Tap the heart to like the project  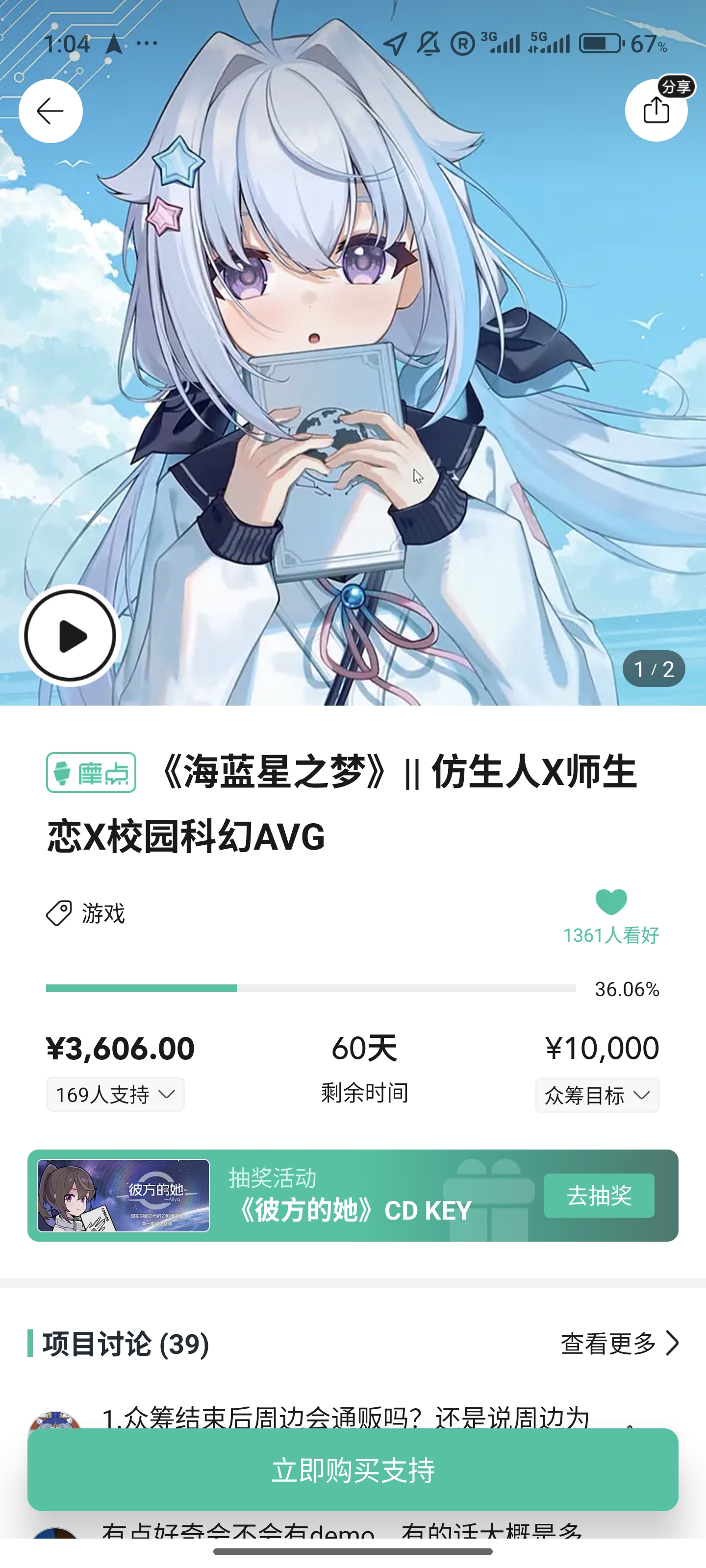tap(611, 902)
